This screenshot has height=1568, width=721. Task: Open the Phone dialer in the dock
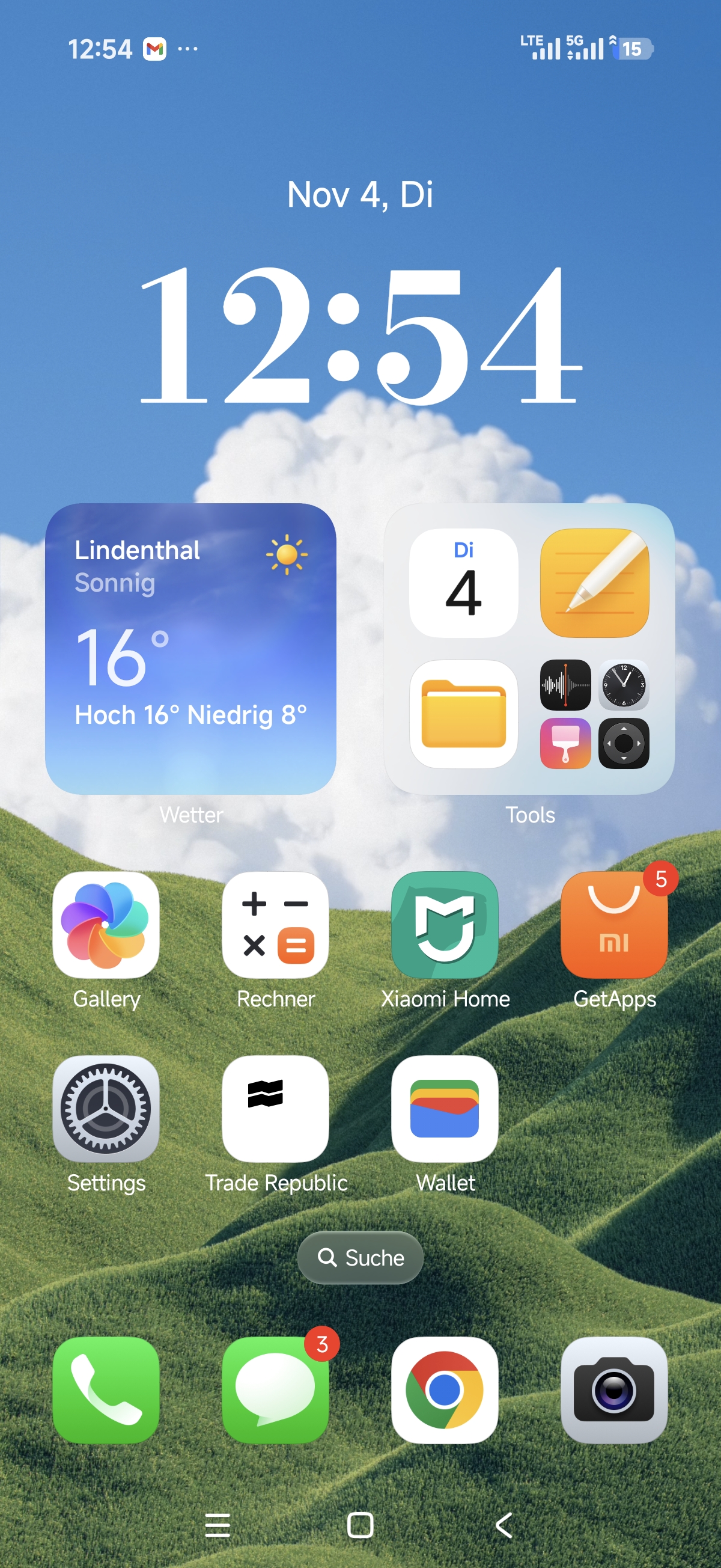(106, 1389)
